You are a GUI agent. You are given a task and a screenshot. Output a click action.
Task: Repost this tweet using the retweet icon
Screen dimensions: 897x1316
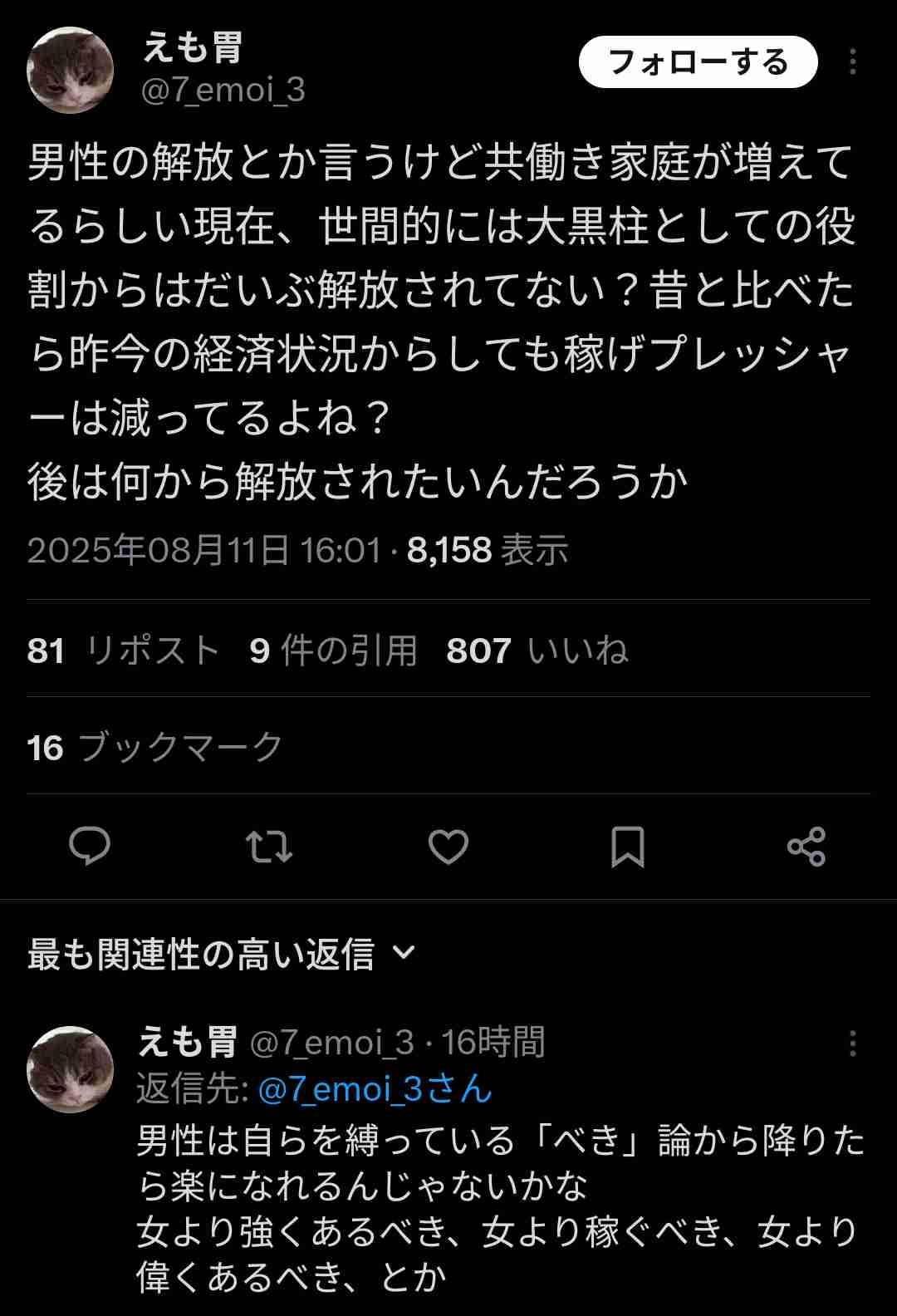[x=269, y=847]
